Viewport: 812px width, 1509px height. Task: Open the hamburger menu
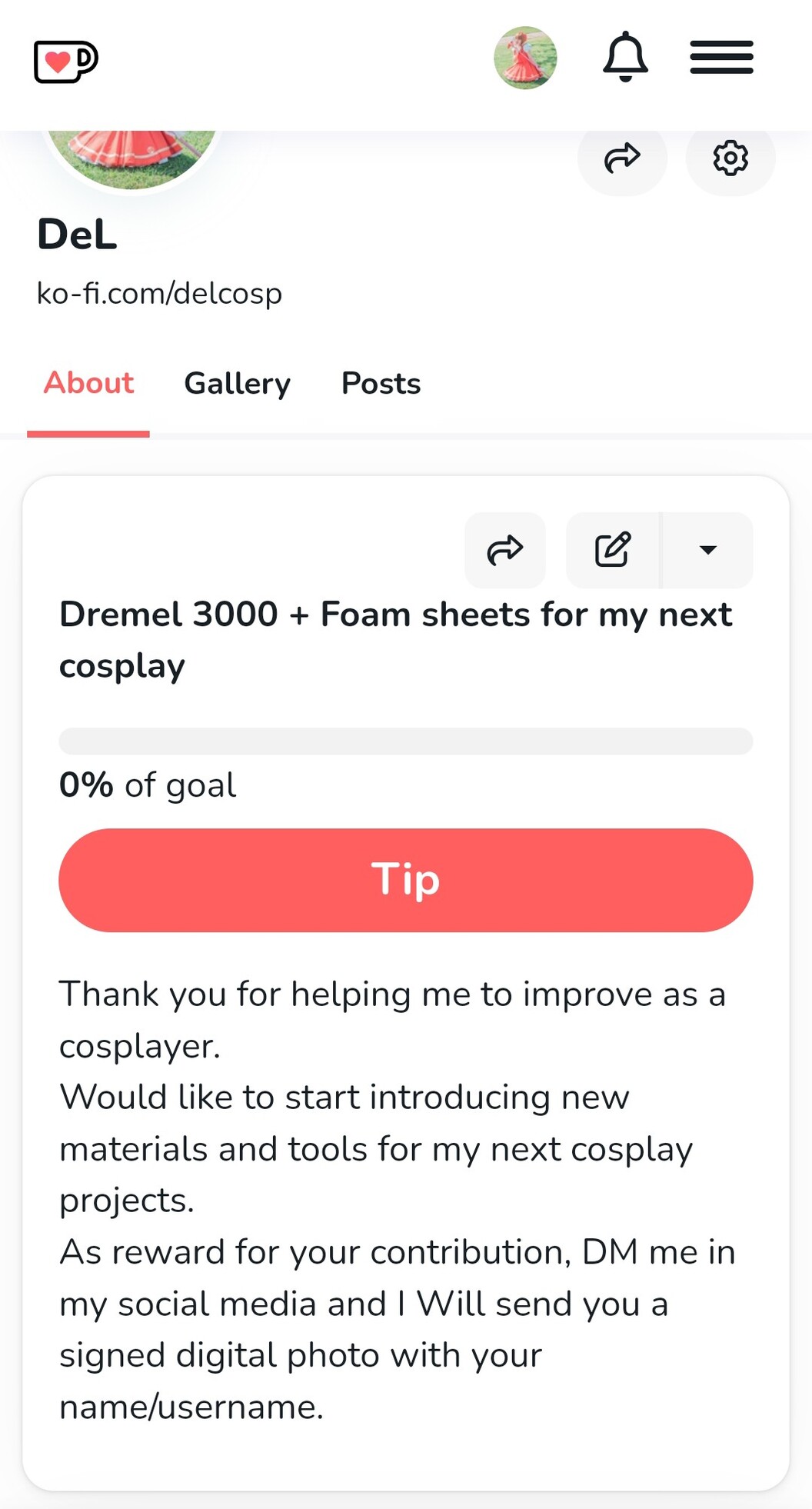click(721, 58)
